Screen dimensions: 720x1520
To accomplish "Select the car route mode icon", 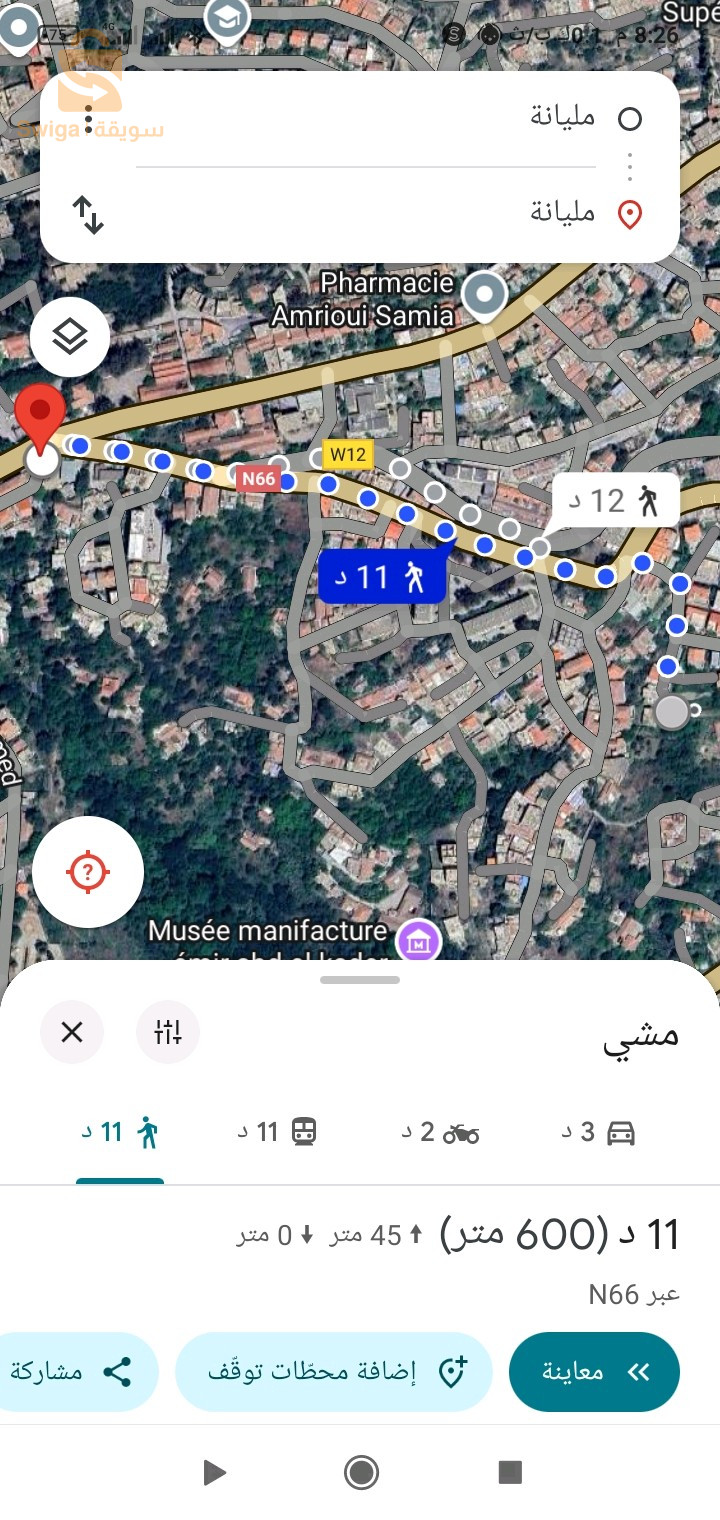I will tap(622, 1130).
